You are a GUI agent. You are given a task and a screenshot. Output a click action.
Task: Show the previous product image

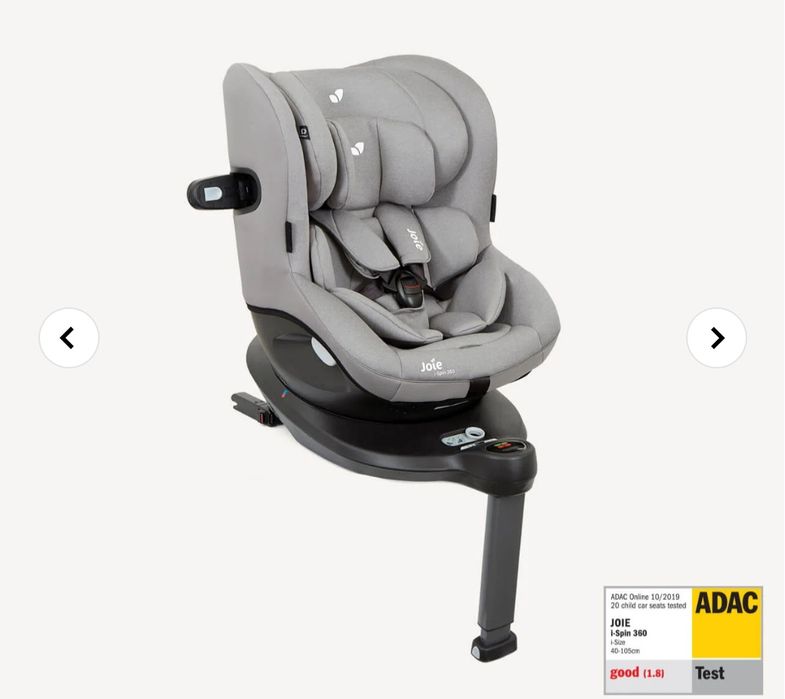[69, 338]
